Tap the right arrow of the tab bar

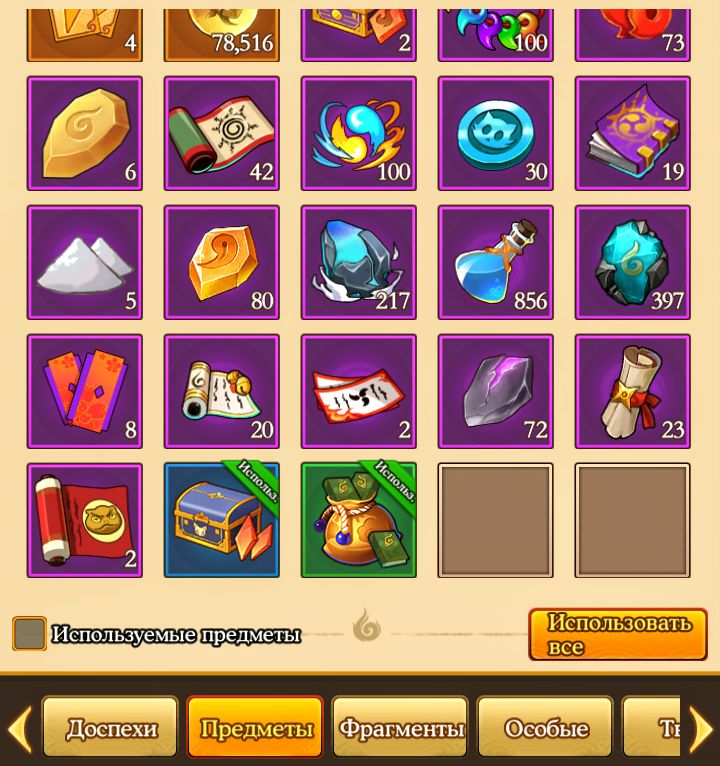(701, 729)
